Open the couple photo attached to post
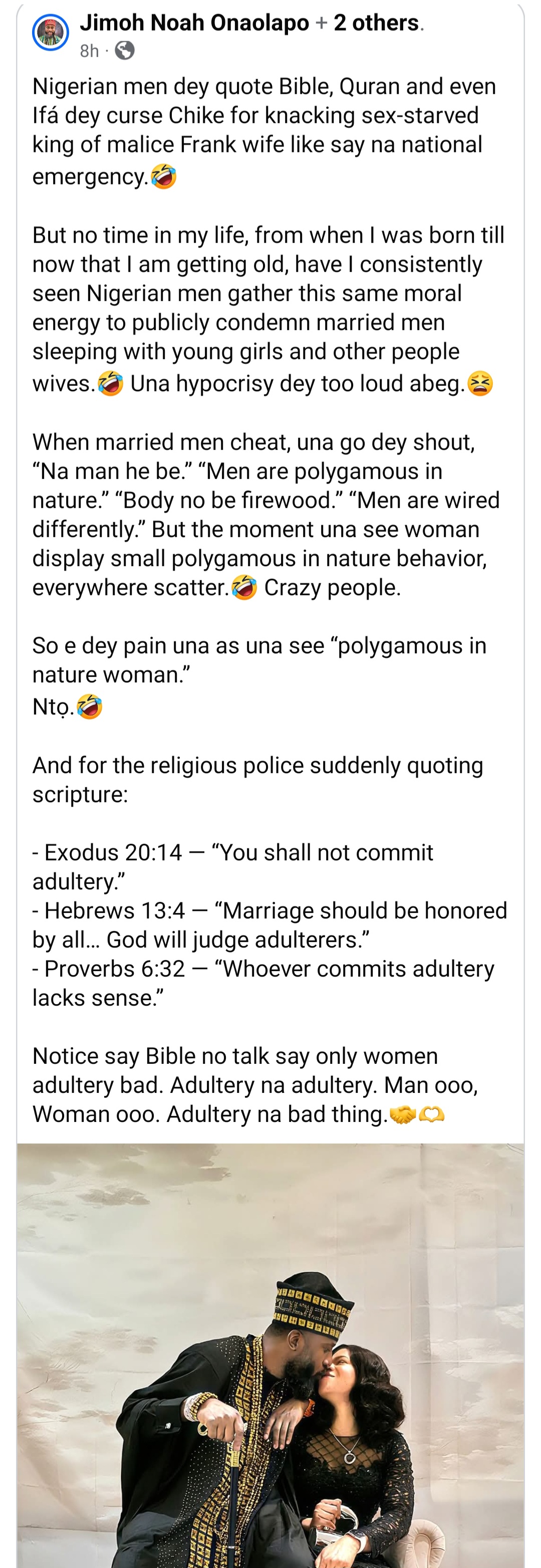The width and height of the screenshot is (541, 1568). pos(270,1355)
